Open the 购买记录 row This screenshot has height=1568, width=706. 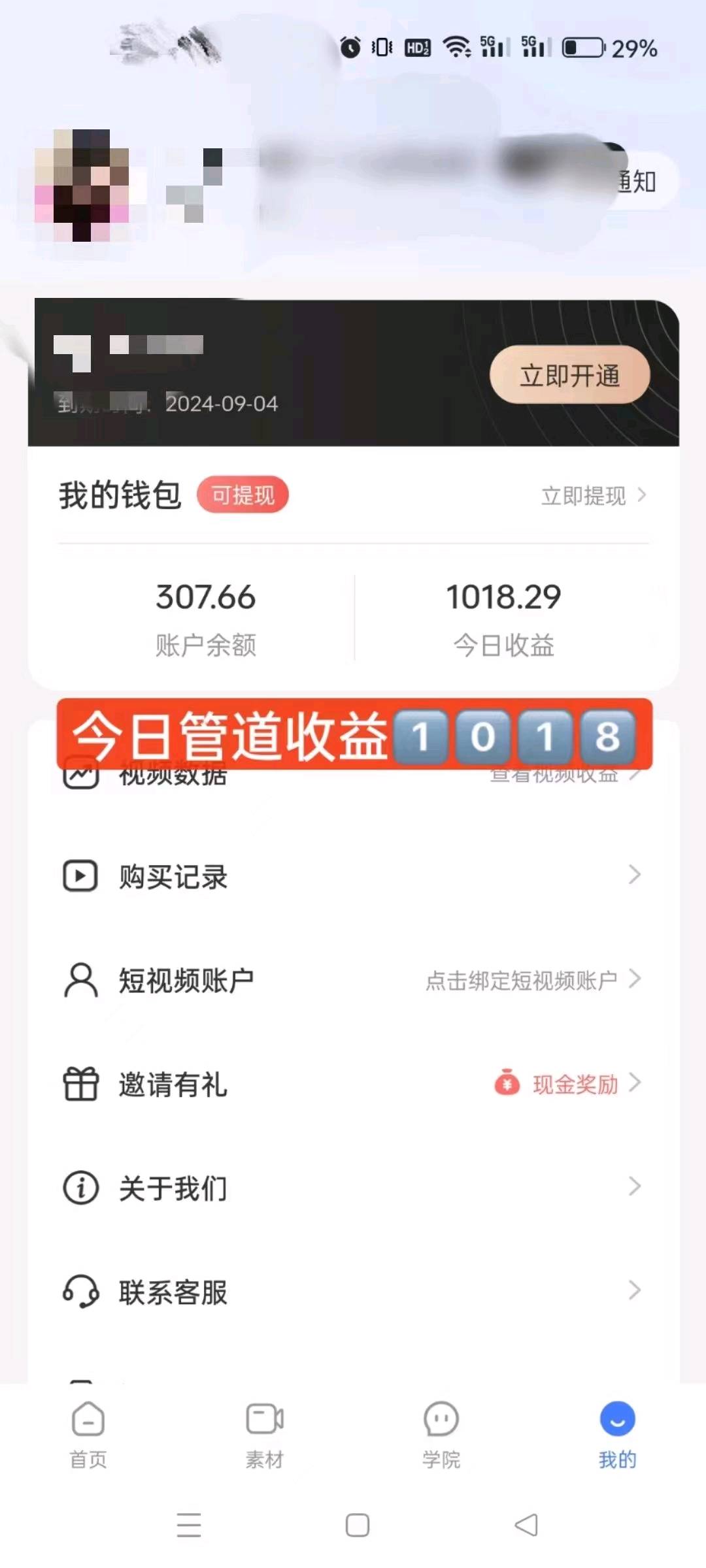click(353, 876)
